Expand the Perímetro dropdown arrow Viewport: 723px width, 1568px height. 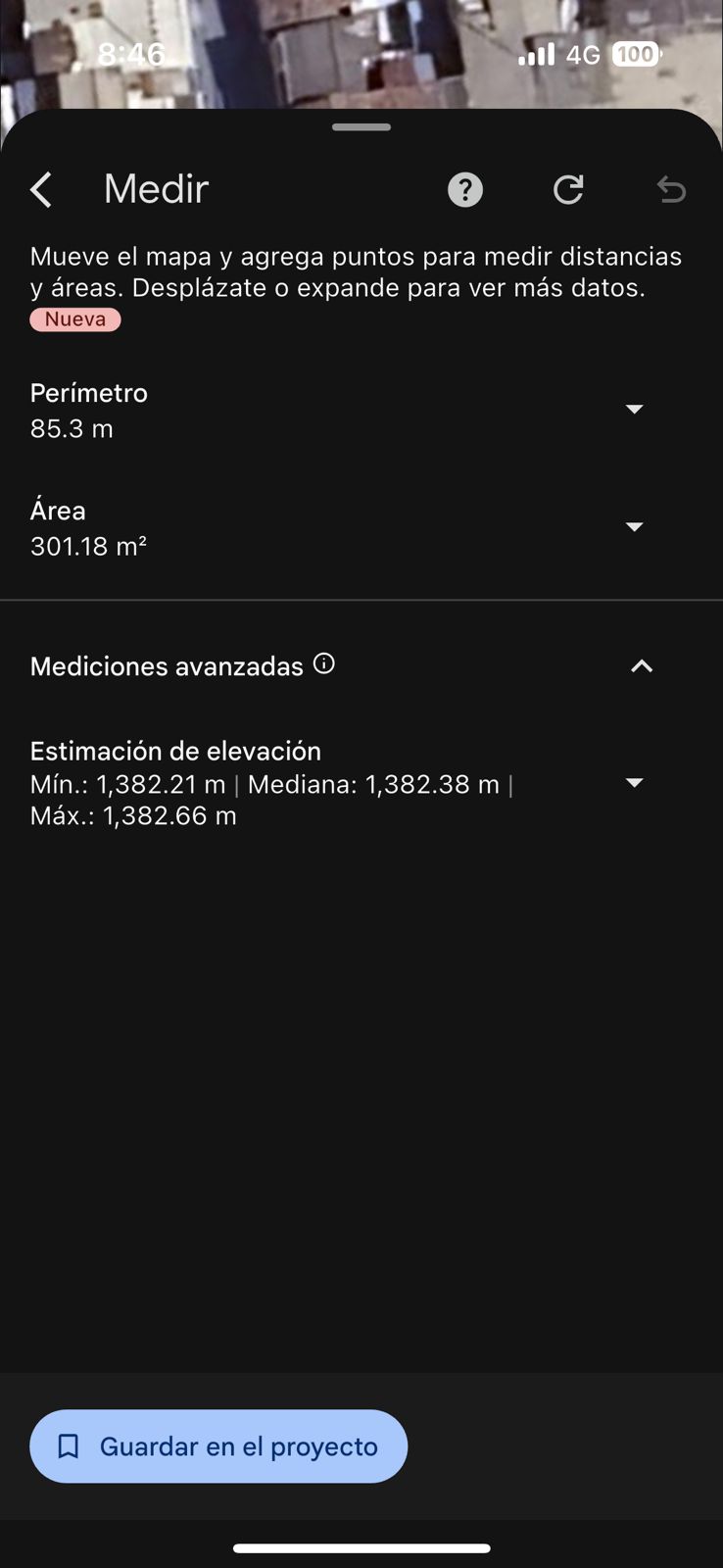[x=634, y=410]
